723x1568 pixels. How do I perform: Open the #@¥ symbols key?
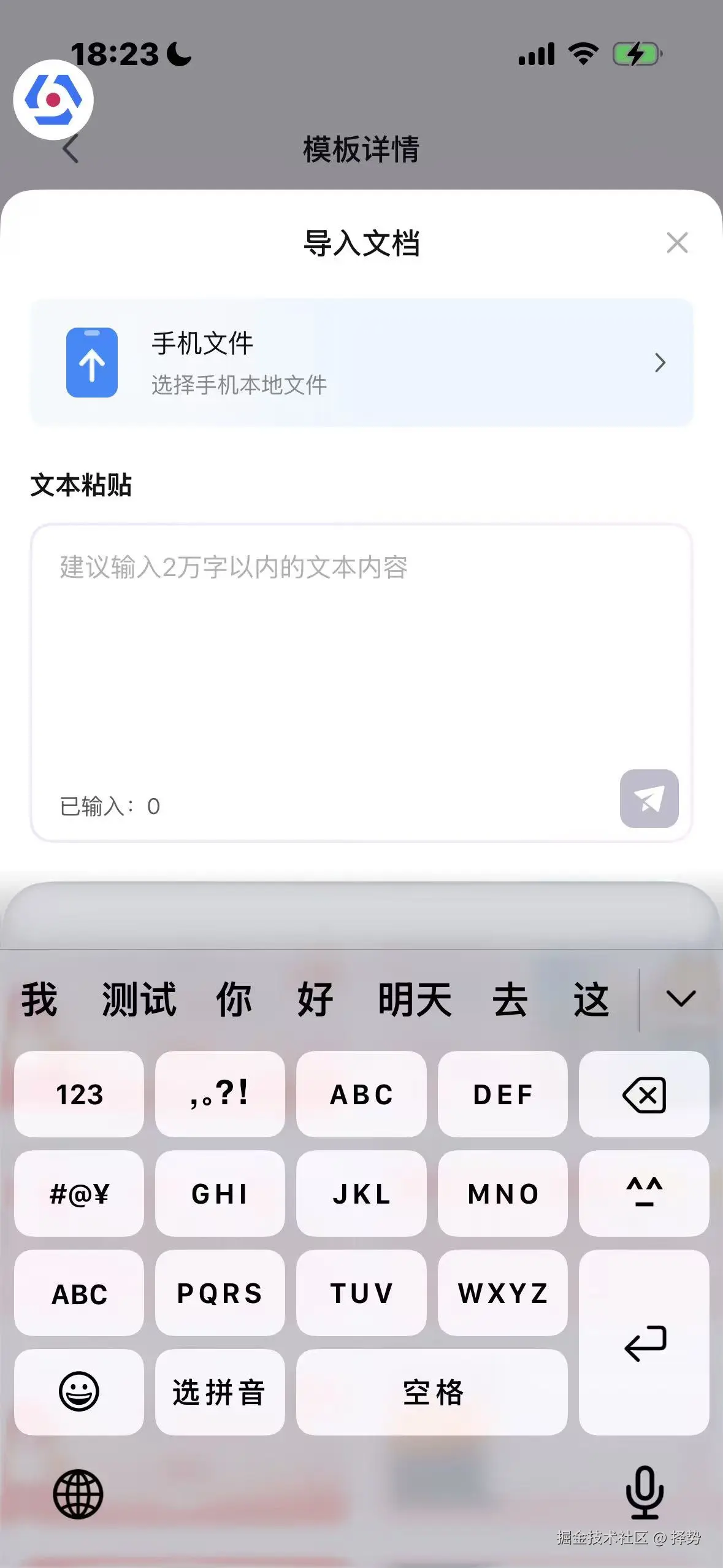pos(79,1194)
